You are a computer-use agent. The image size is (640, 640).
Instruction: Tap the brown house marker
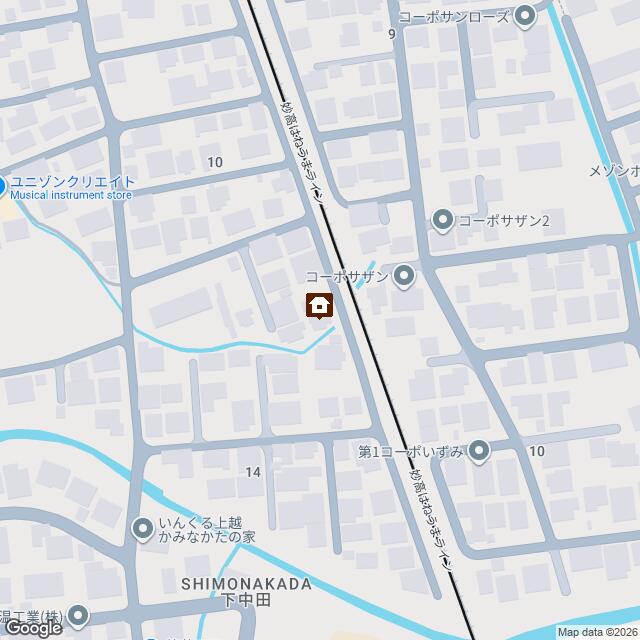point(320,305)
